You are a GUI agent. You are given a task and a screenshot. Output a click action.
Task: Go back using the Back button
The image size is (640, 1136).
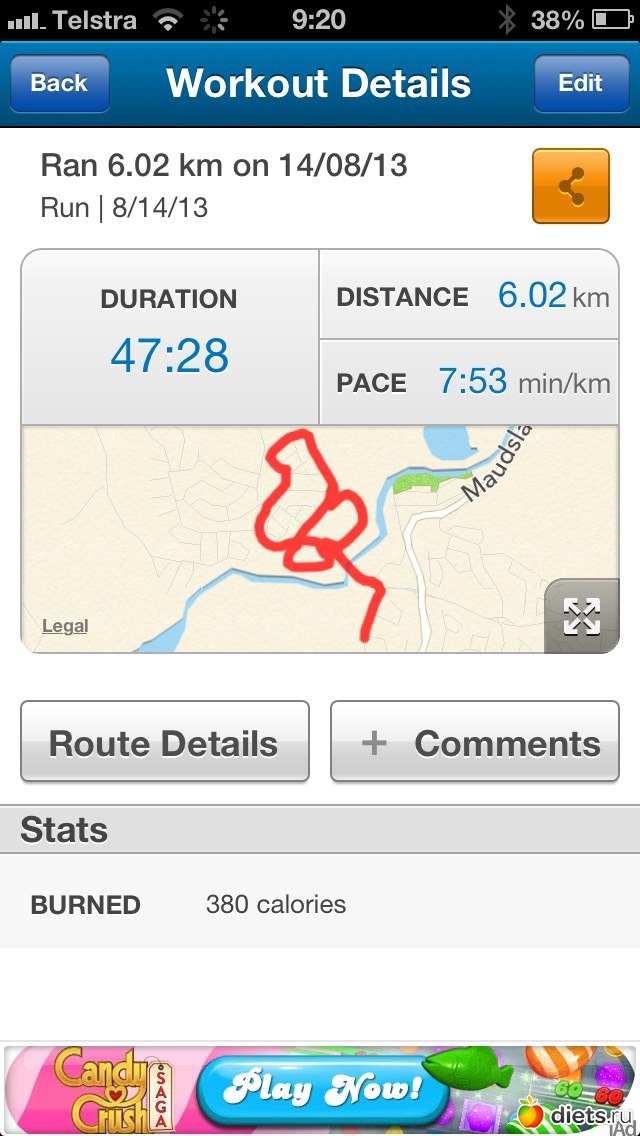59,83
